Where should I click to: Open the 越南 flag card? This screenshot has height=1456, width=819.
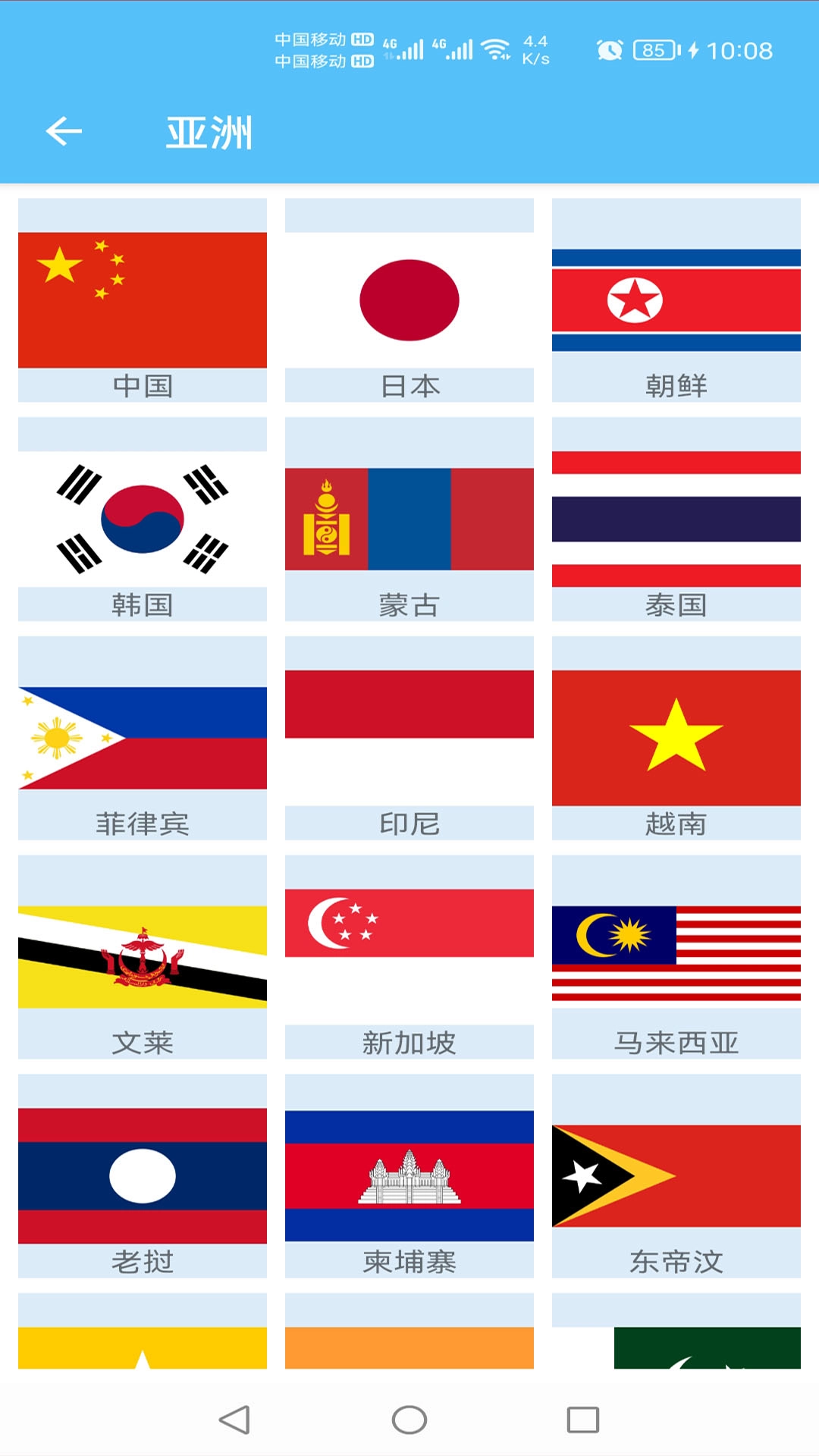click(x=676, y=738)
